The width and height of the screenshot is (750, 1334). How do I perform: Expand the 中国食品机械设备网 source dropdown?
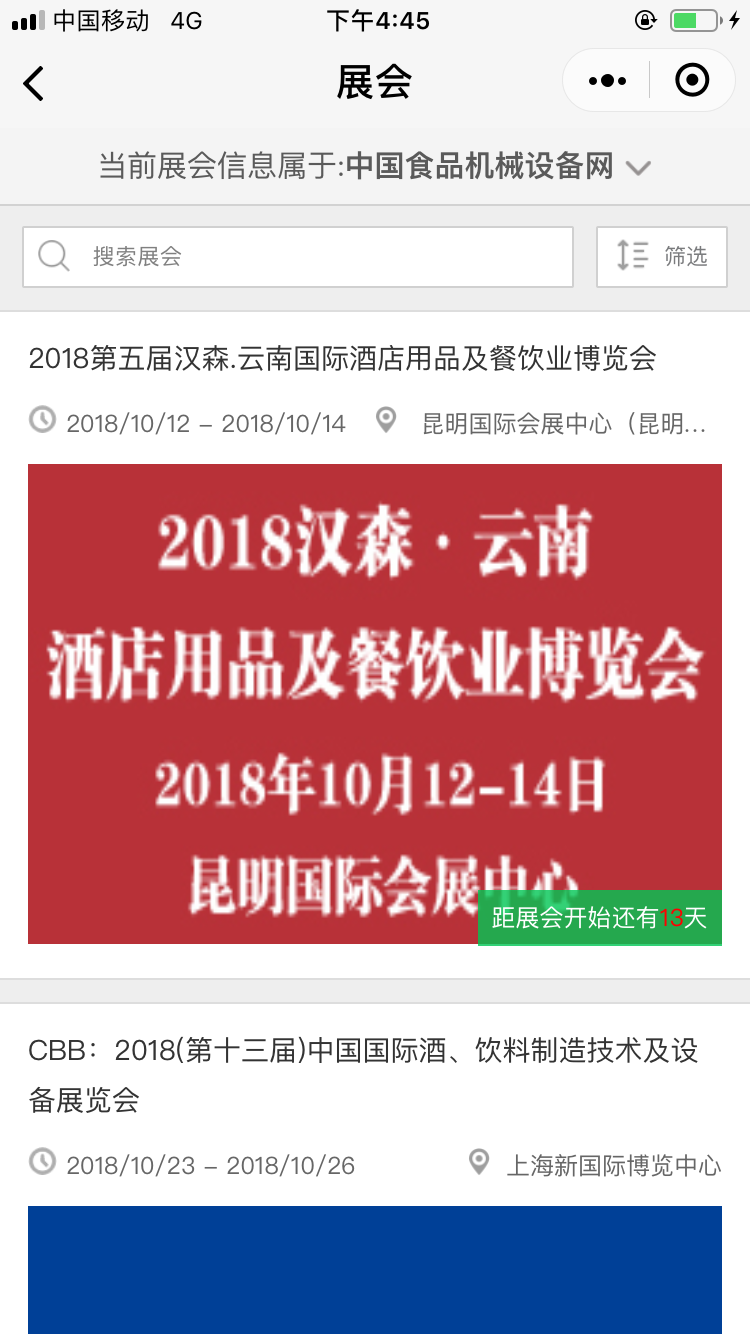[x=638, y=167]
